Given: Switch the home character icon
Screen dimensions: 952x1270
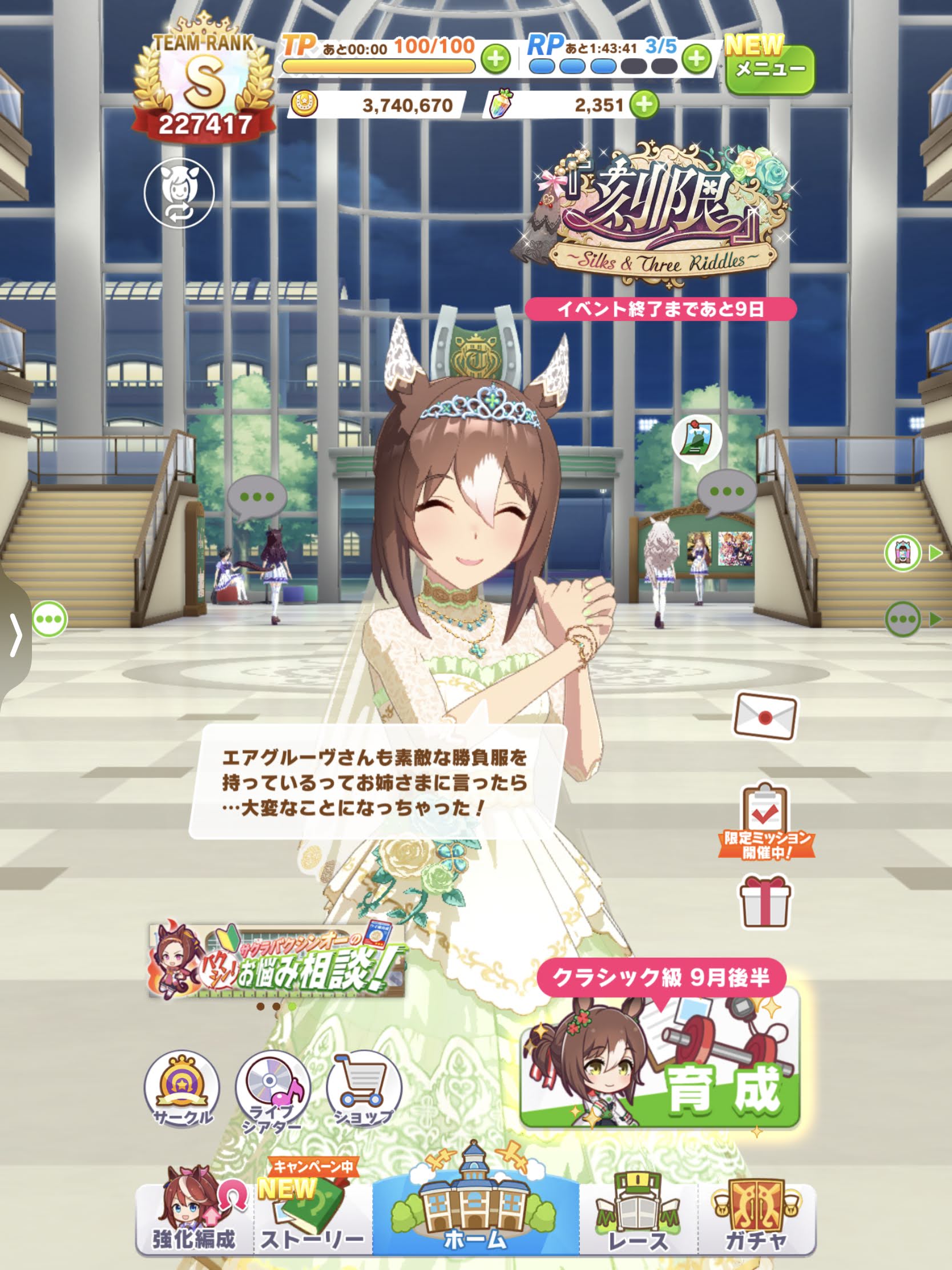Looking at the screenshot, I should pos(179,193).
